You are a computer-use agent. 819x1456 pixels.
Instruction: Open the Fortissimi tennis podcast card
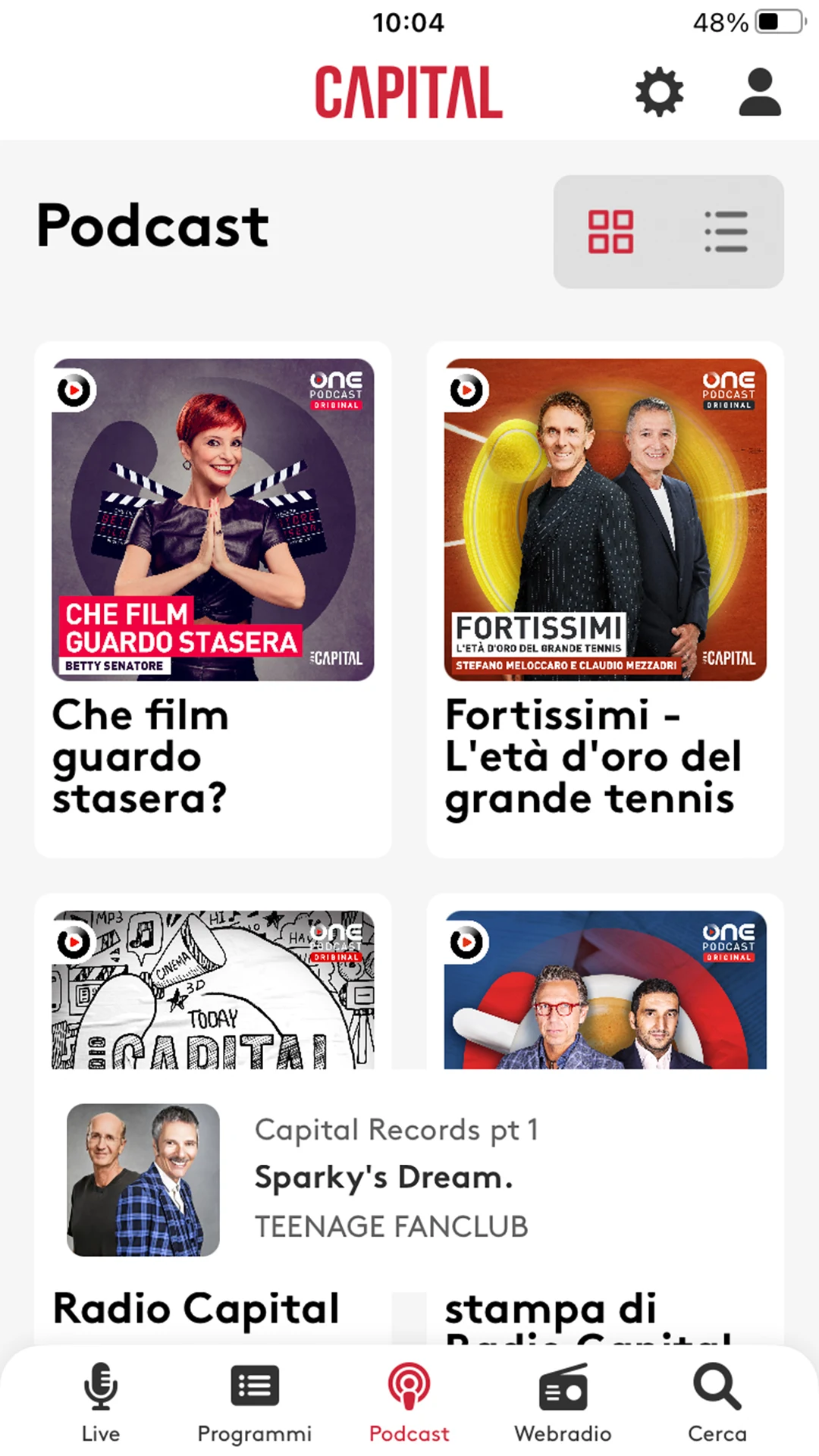click(x=605, y=598)
